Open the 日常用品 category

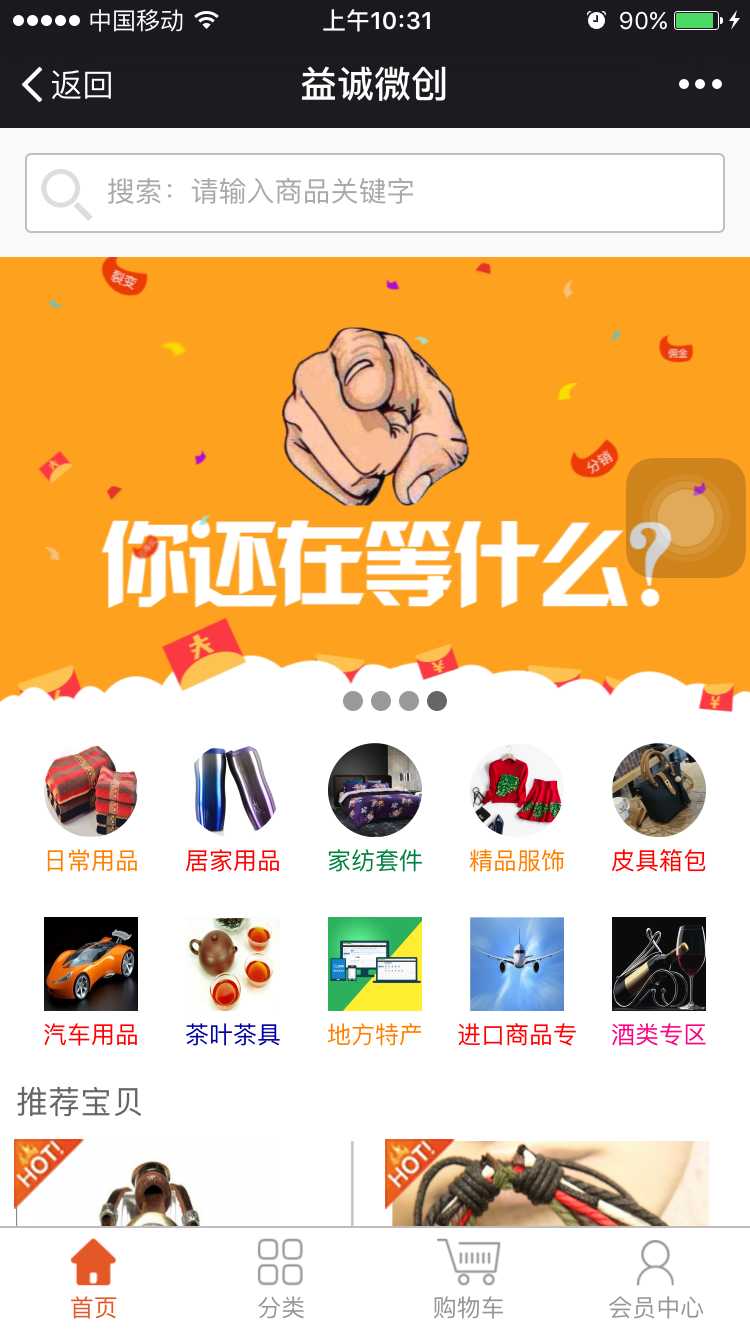tap(91, 807)
